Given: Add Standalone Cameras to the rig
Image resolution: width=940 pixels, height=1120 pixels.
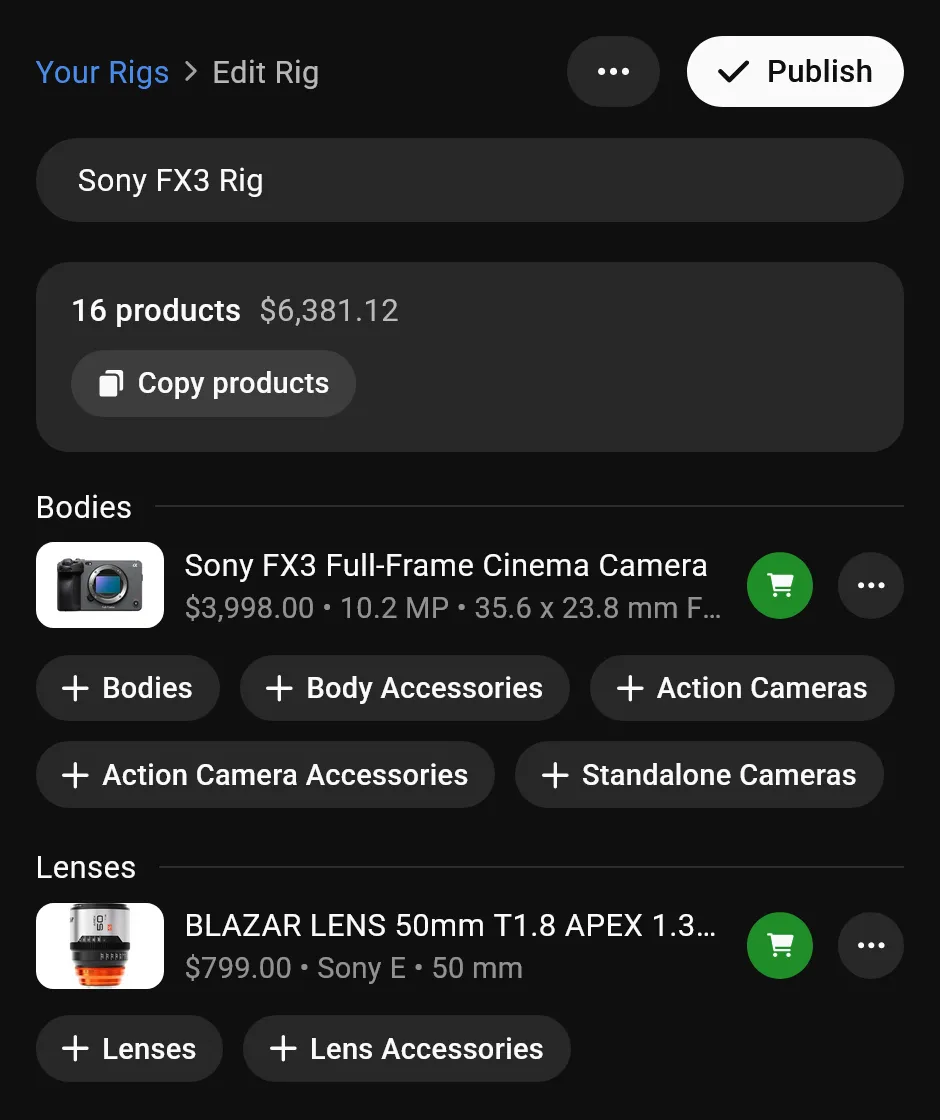Looking at the screenshot, I should [700, 775].
